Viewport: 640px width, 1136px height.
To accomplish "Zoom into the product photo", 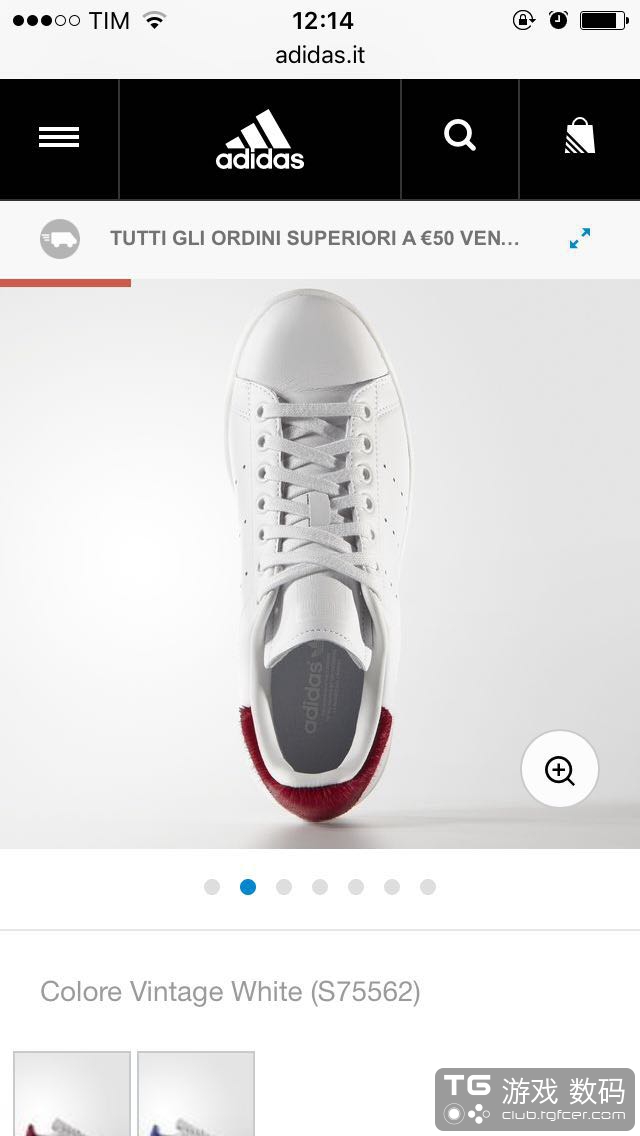I will [560, 770].
